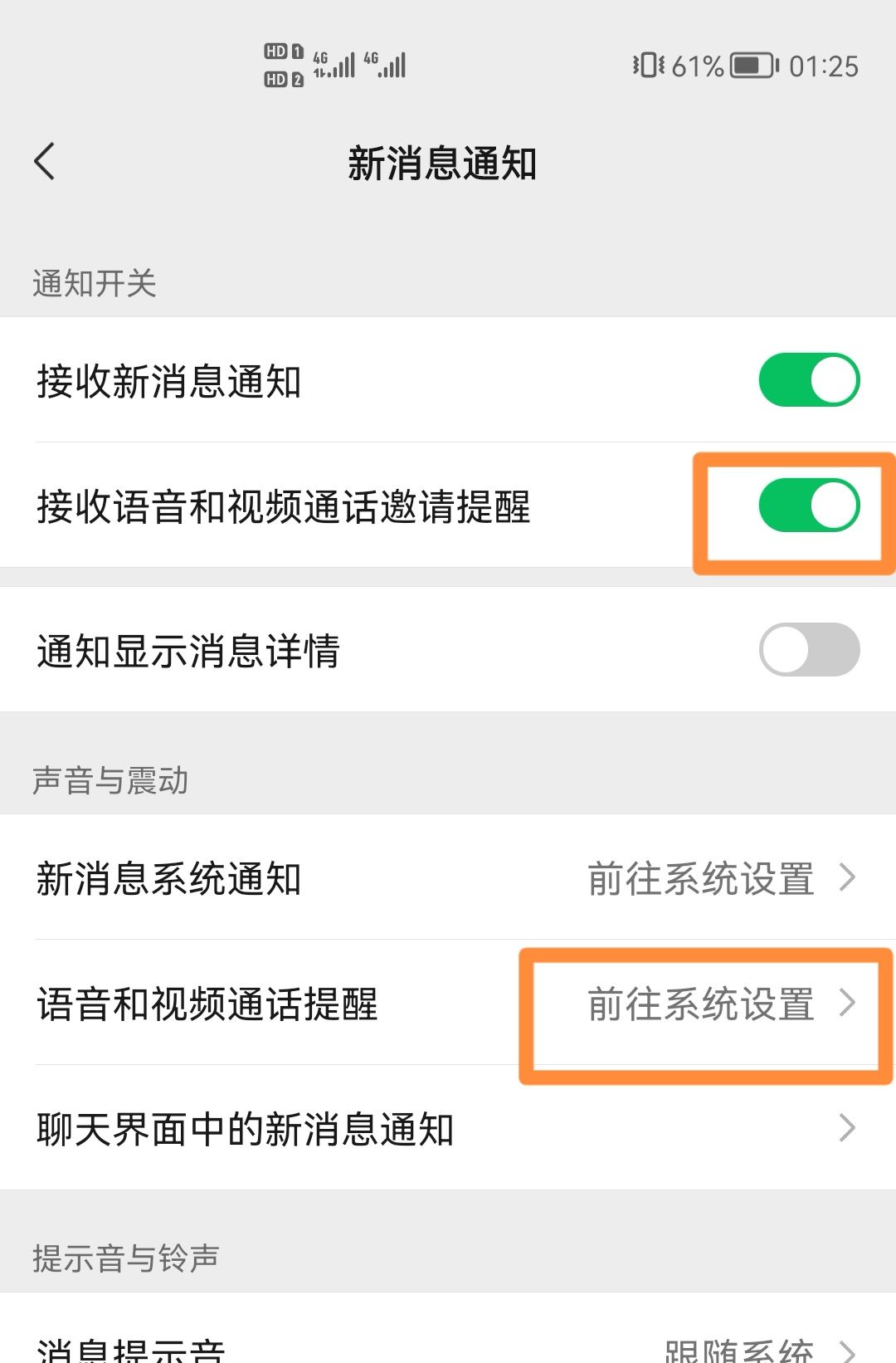The image size is (896, 1363).
Task: Expand 新消息系统通知 via its chevron
Action: (x=848, y=876)
